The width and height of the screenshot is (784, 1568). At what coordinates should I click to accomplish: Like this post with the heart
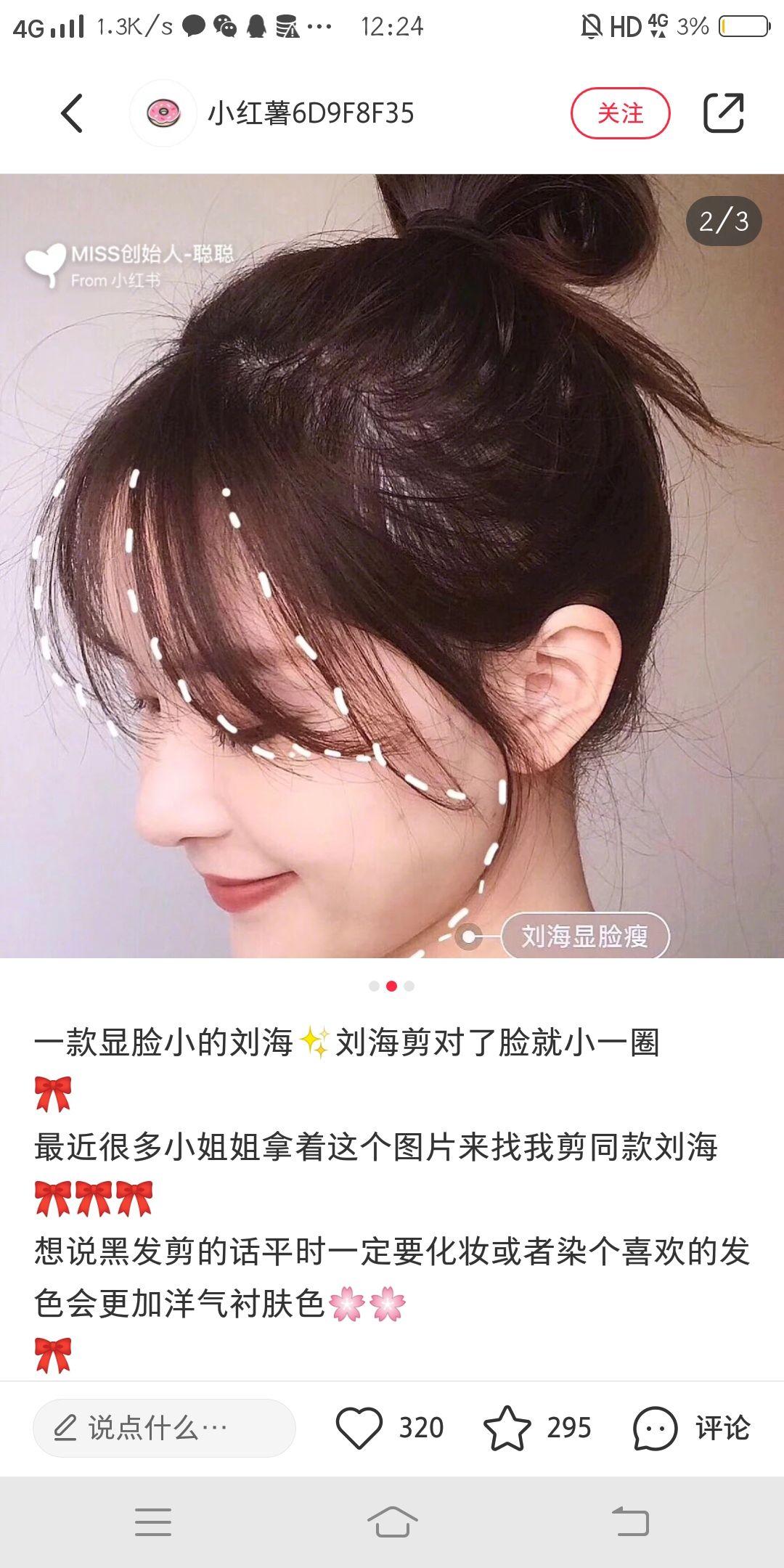[359, 1428]
